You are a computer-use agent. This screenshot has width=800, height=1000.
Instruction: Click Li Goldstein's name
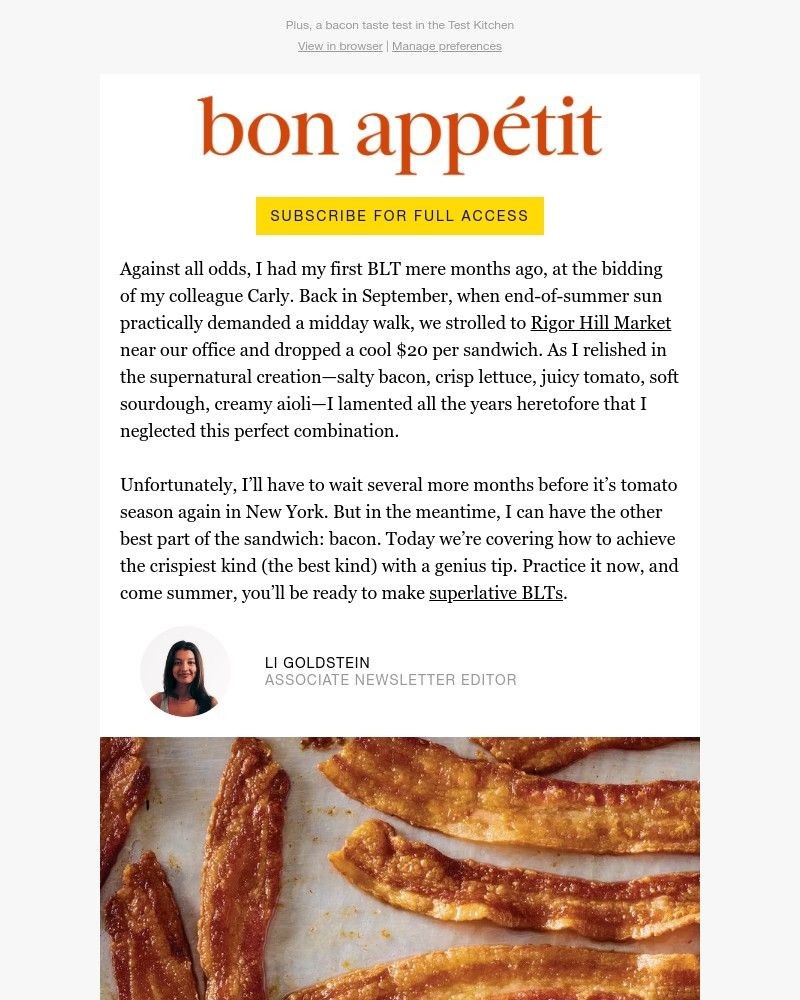[x=316, y=662]
